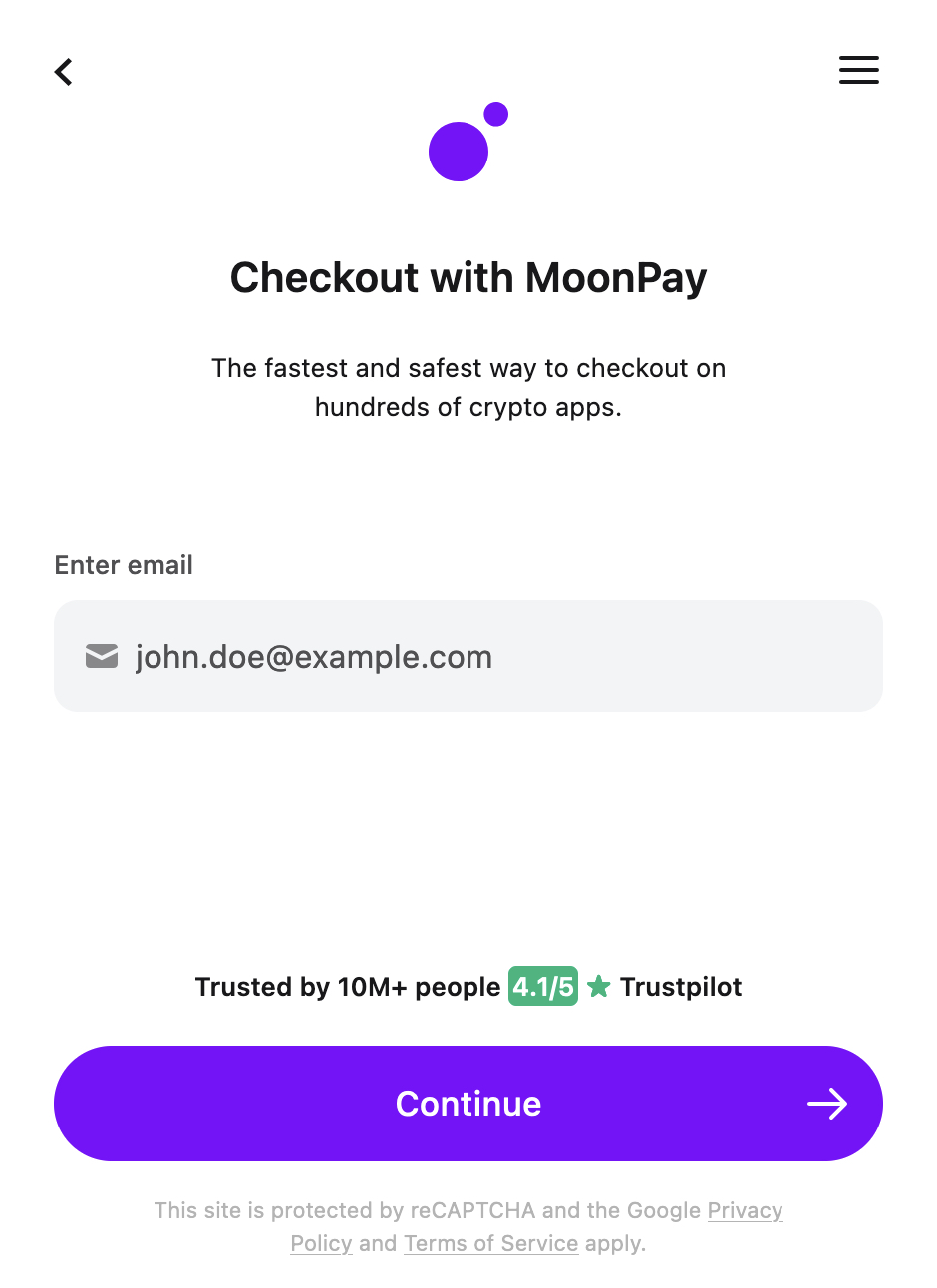Open the hamburger menu
937x1288 pixels.
pos(858,70)
